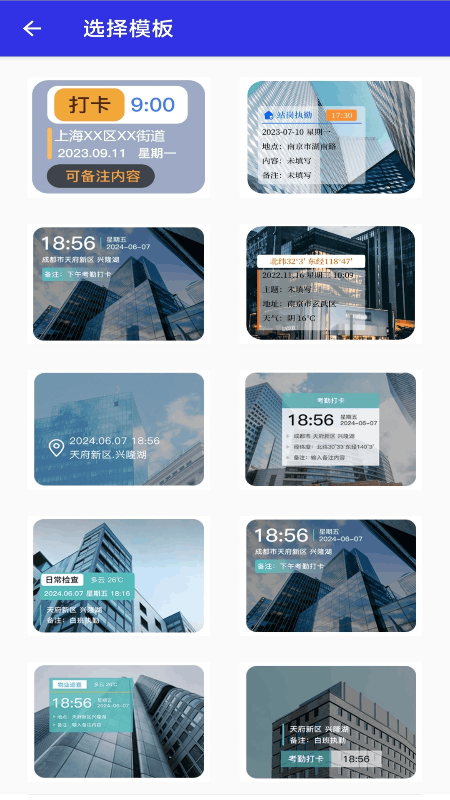Choose the 站岗执勤 17:30 template
Viewport: 450px width, 800px height.
(331, 137)
